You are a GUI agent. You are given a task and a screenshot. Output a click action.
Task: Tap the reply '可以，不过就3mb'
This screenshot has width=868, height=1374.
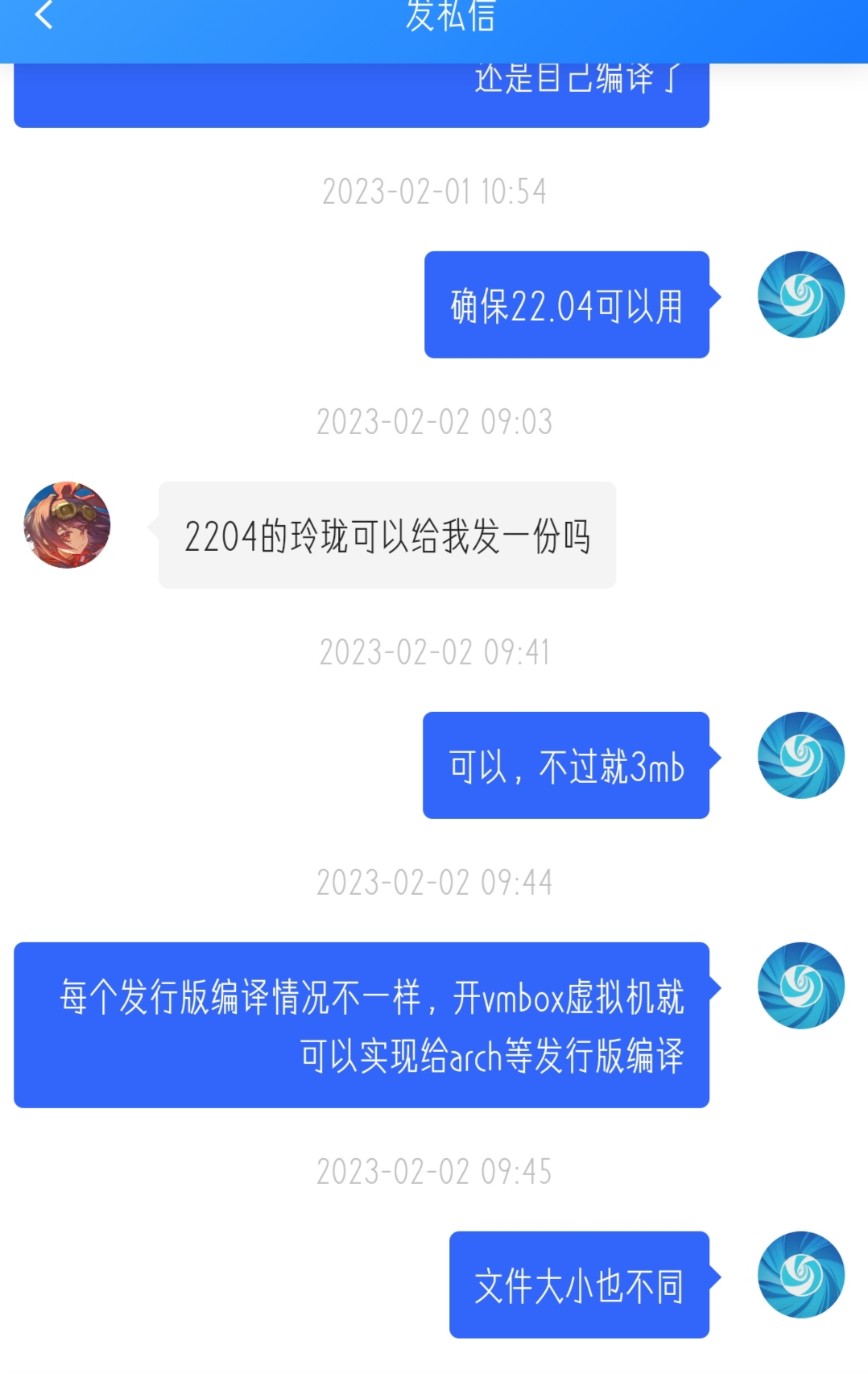pos(566,768)
